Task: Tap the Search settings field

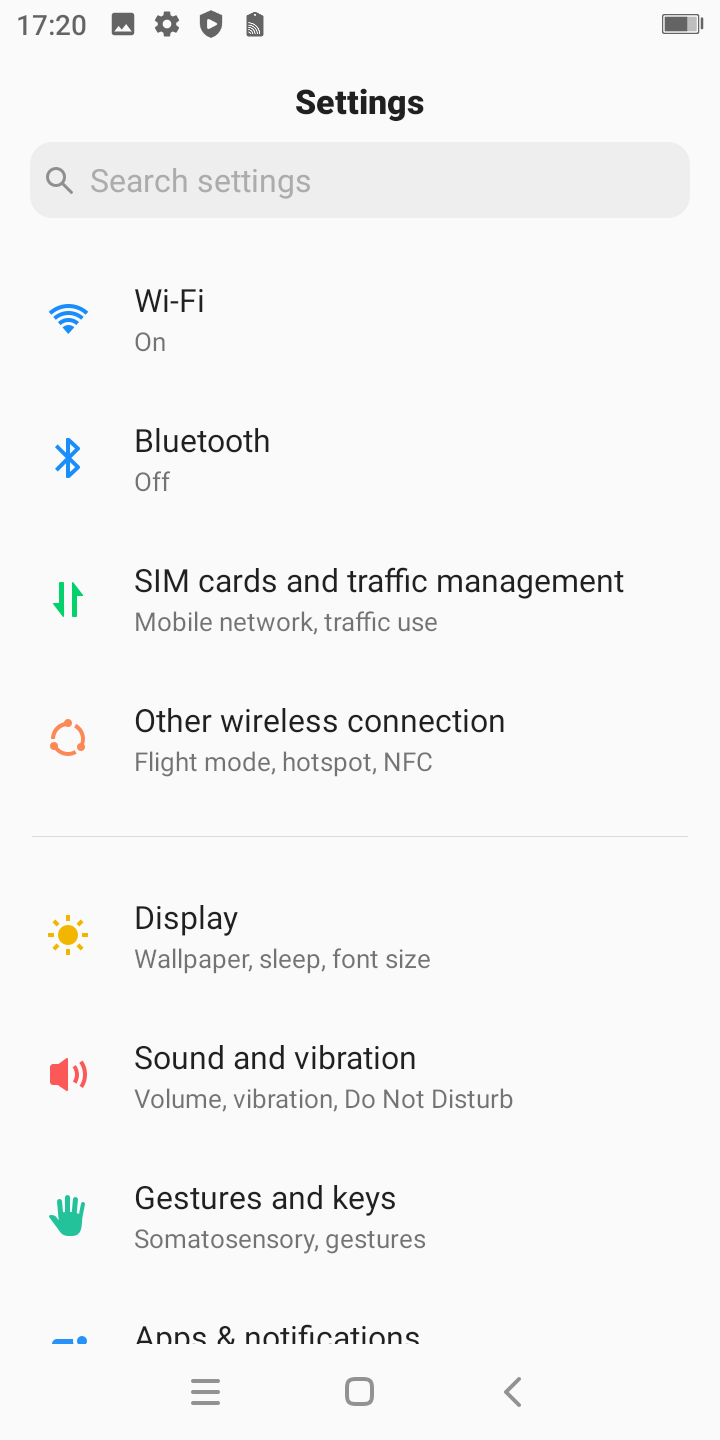Action: (x=360, y=180)
